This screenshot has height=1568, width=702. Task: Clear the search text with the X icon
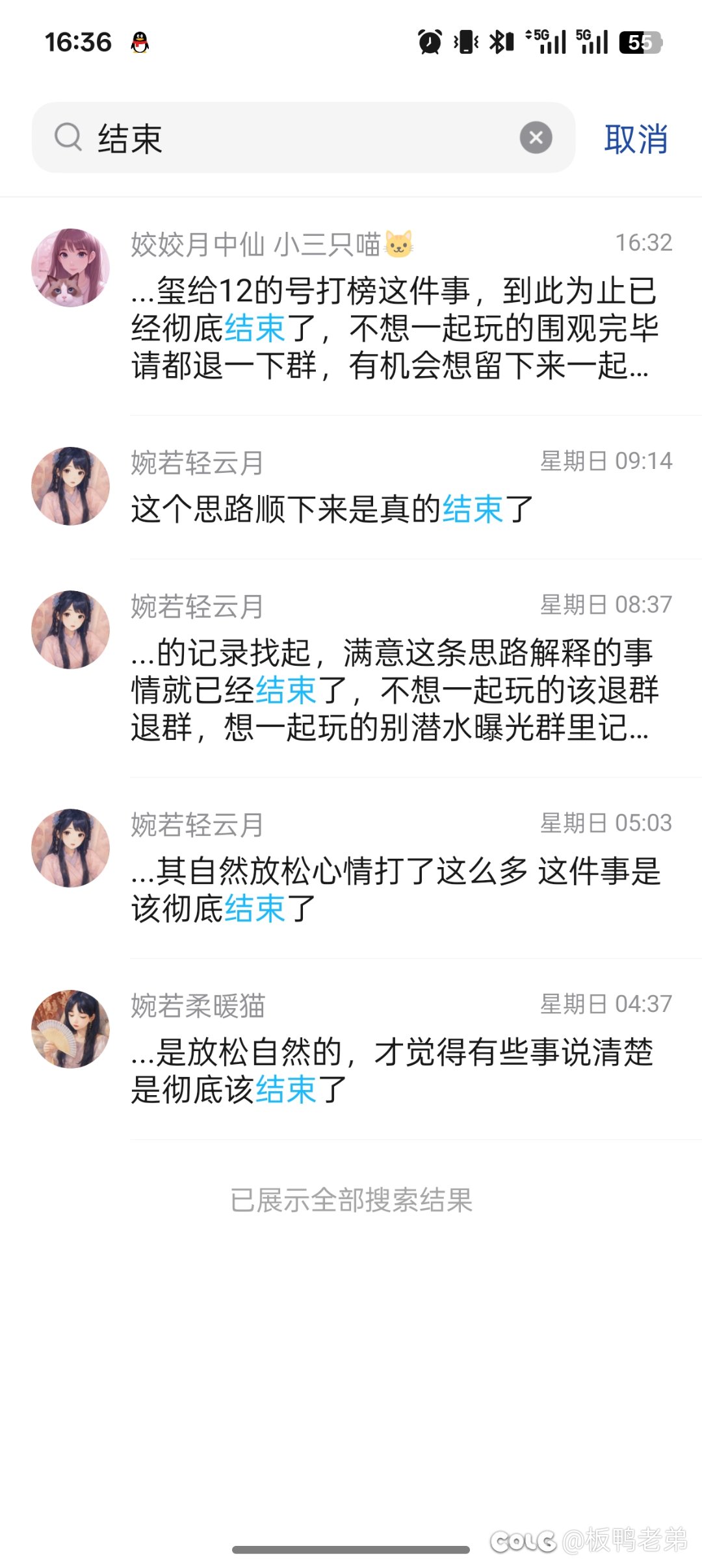[x=536, y=138]
